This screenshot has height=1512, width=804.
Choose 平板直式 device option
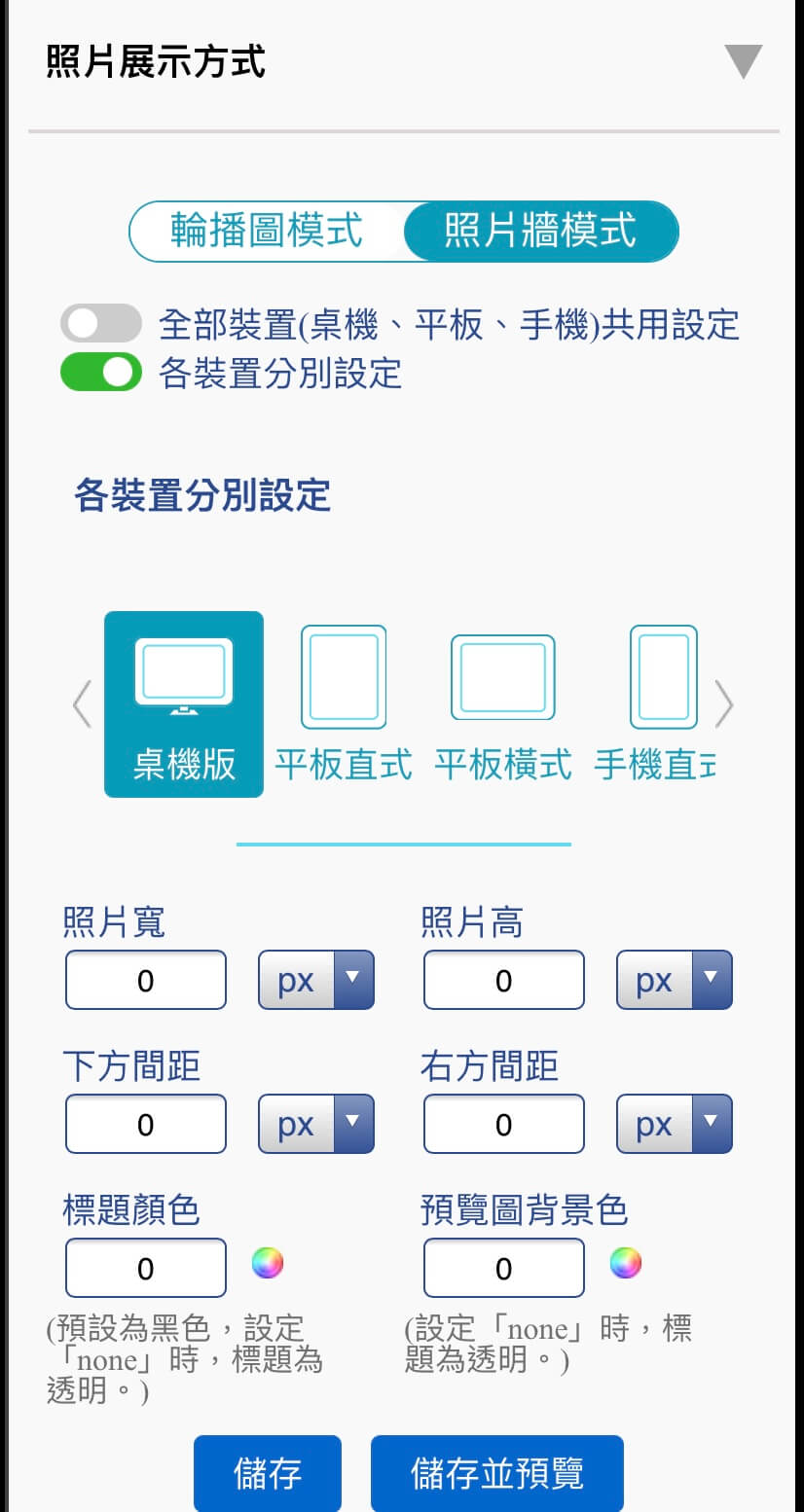pos(344,703)
